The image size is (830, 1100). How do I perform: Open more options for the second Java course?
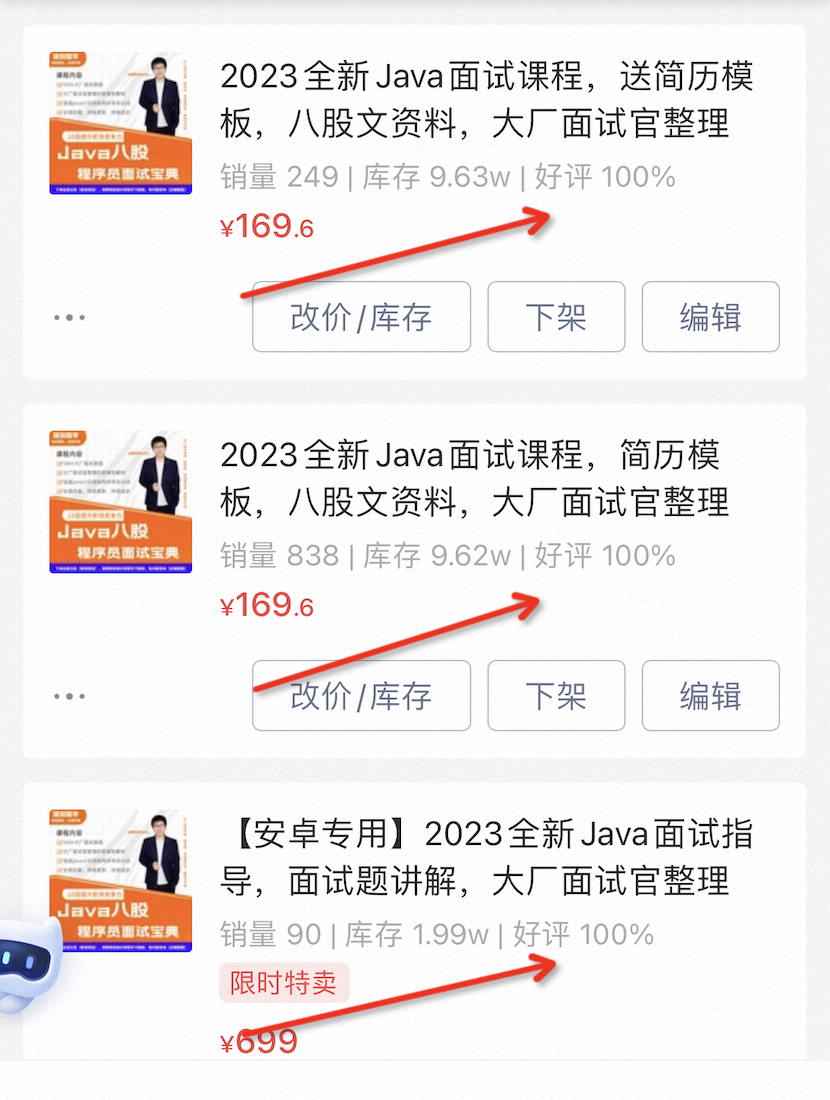pyautogui.click(x=69, y=697)
